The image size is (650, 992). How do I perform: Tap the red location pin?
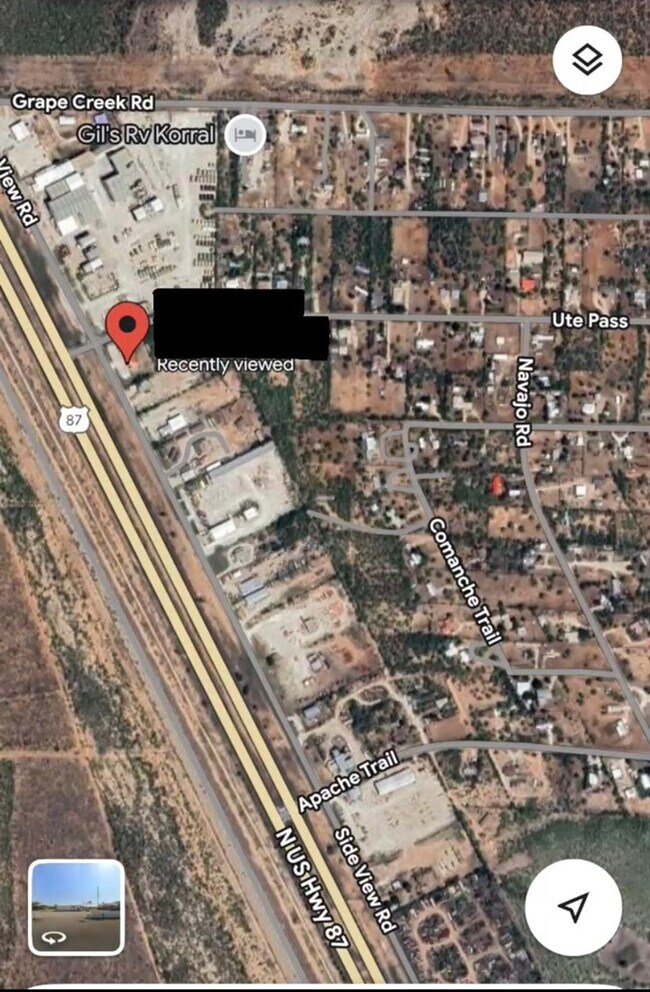coord(128,329)
